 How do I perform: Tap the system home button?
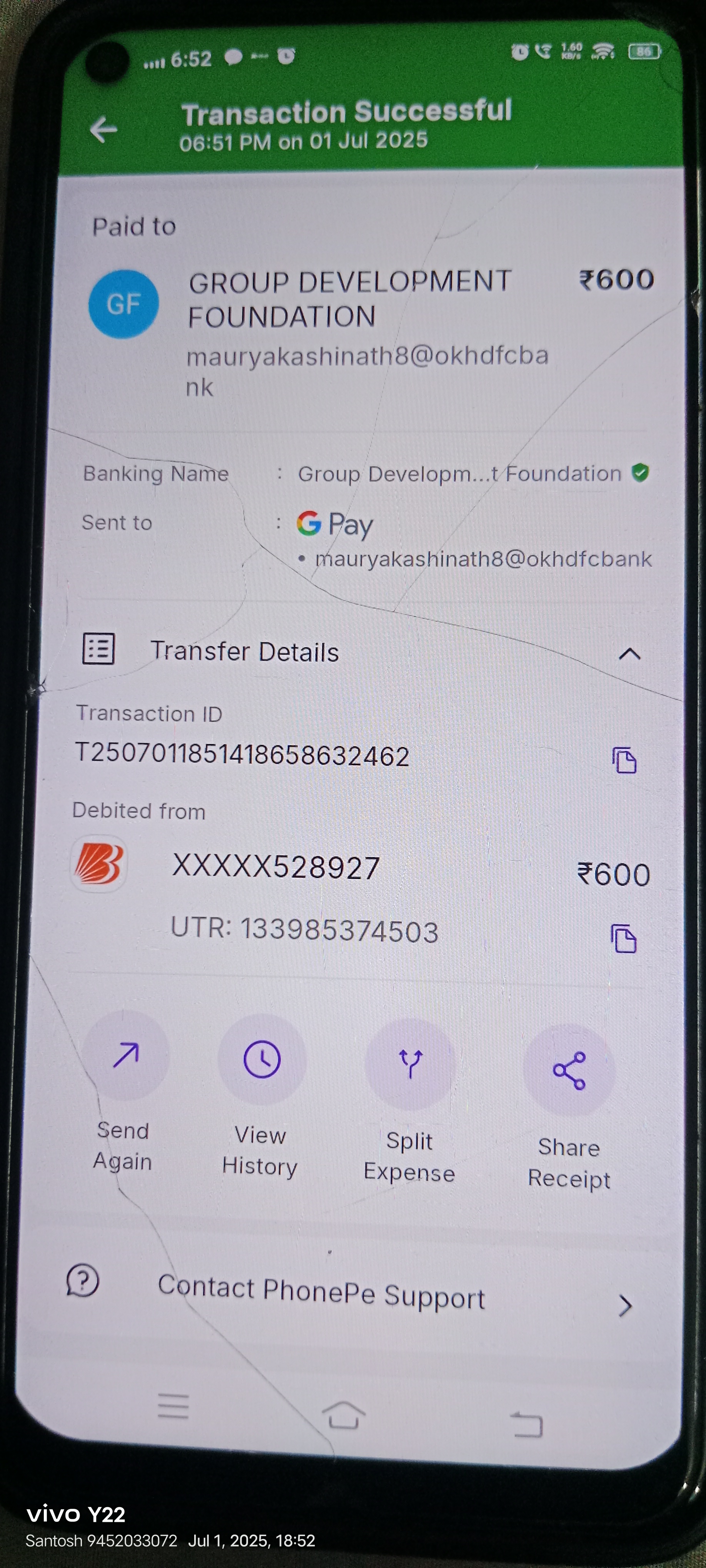click(343, 1415)
